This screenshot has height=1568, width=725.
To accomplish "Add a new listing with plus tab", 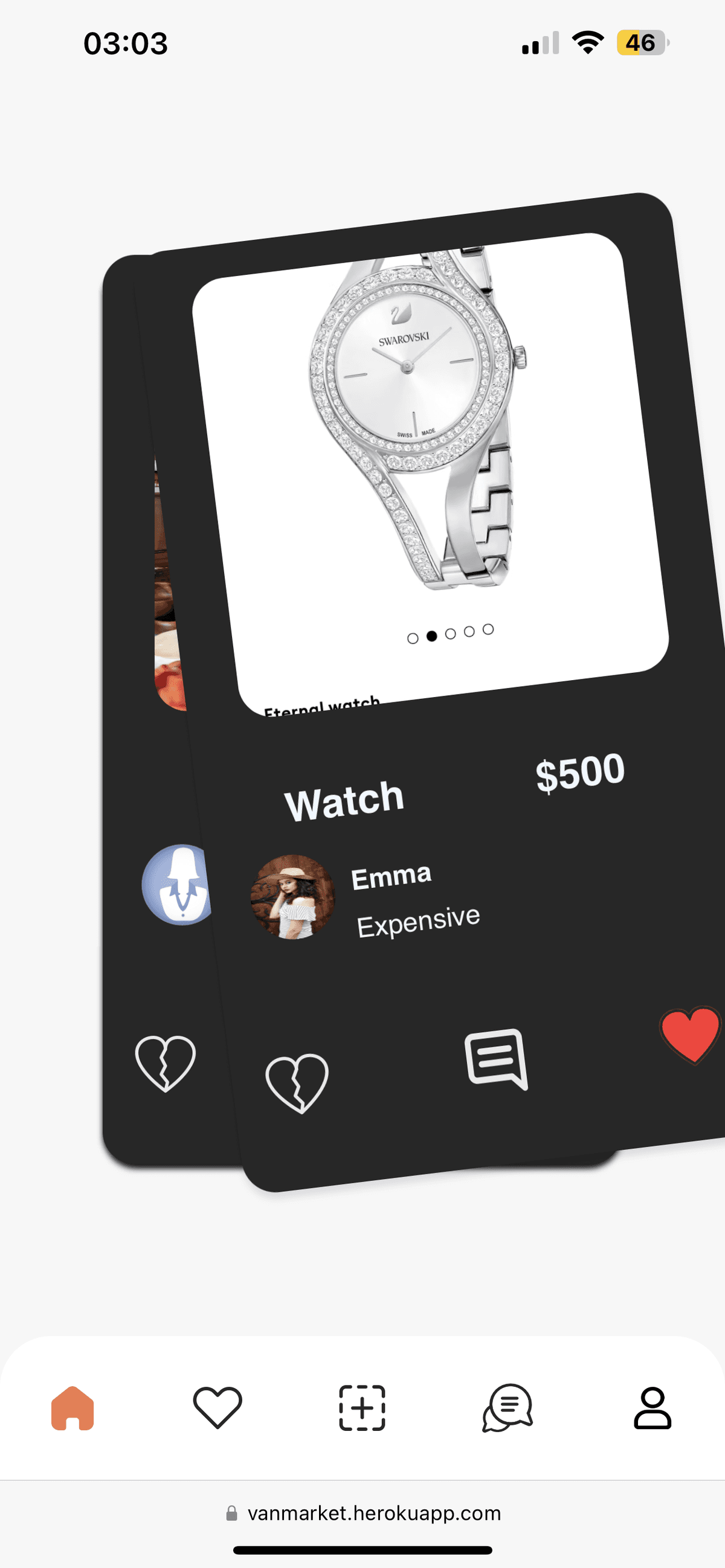I will point(362,1408).
